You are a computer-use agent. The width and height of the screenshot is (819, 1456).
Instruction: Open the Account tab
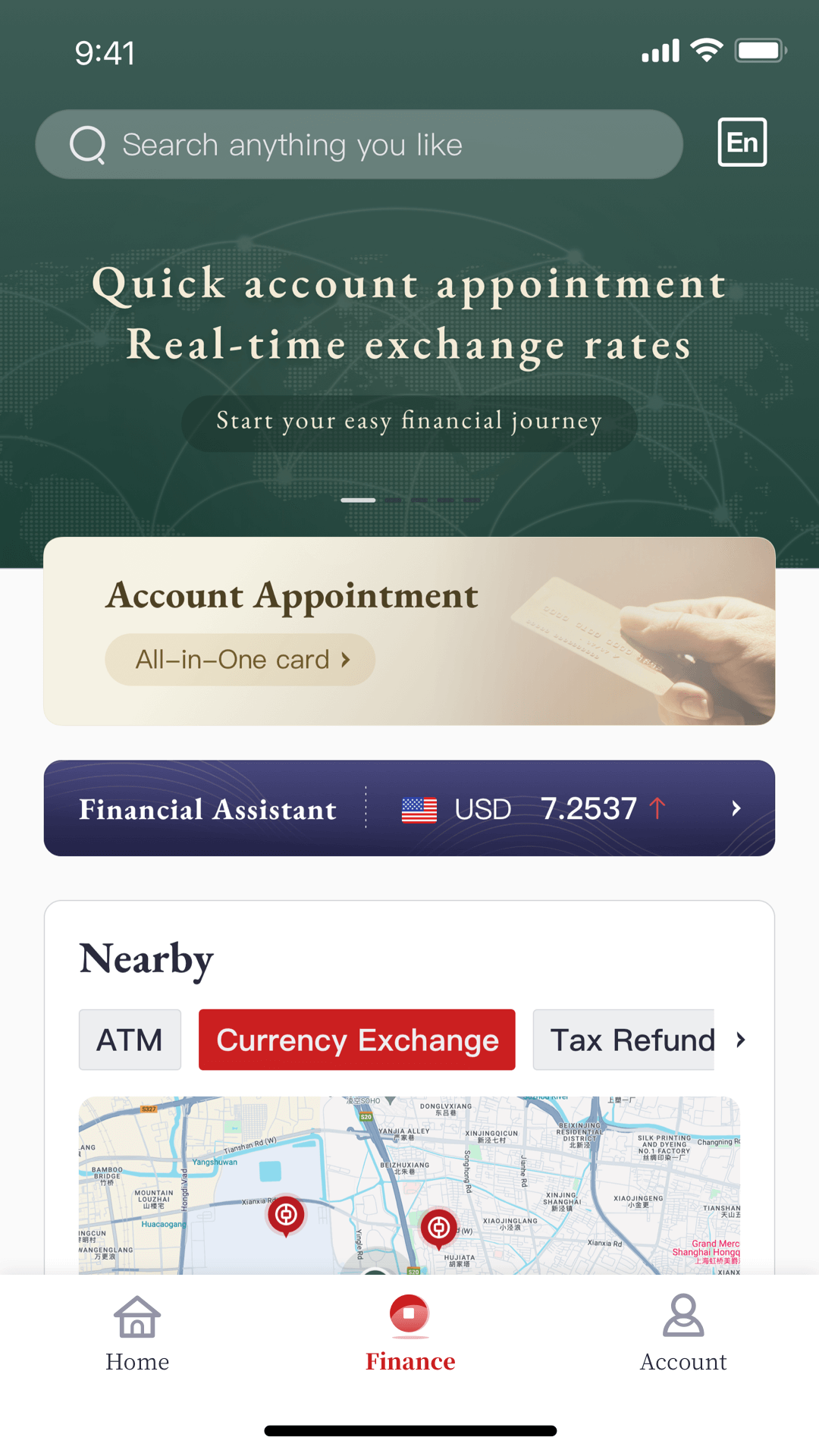[x=682, y=1335]
